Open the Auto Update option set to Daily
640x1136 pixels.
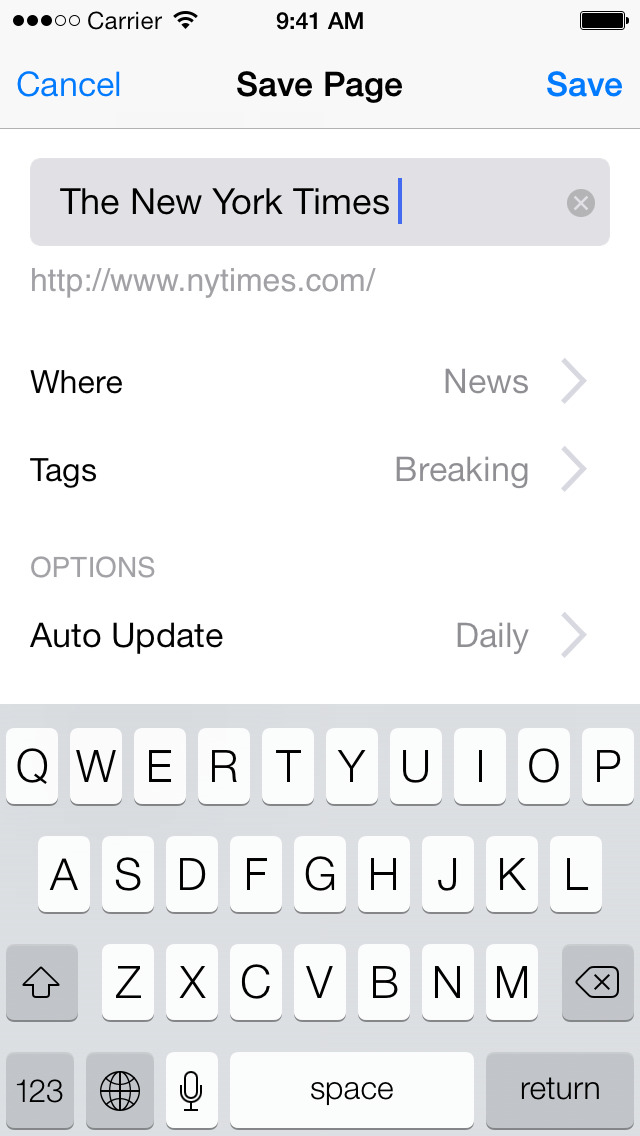point(320,636)
